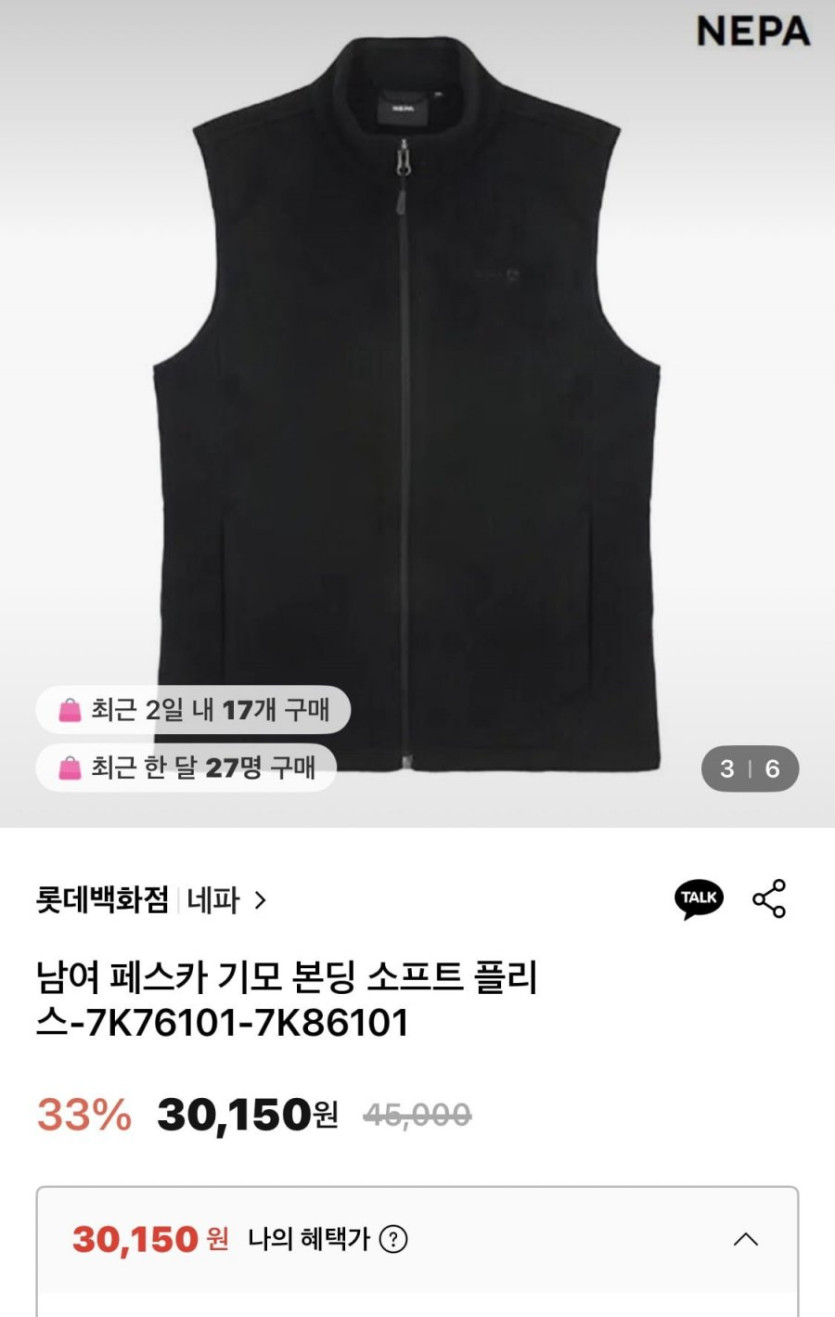835x1317 pixels.
Task: Share this fleece vest product
Action: 769,899
